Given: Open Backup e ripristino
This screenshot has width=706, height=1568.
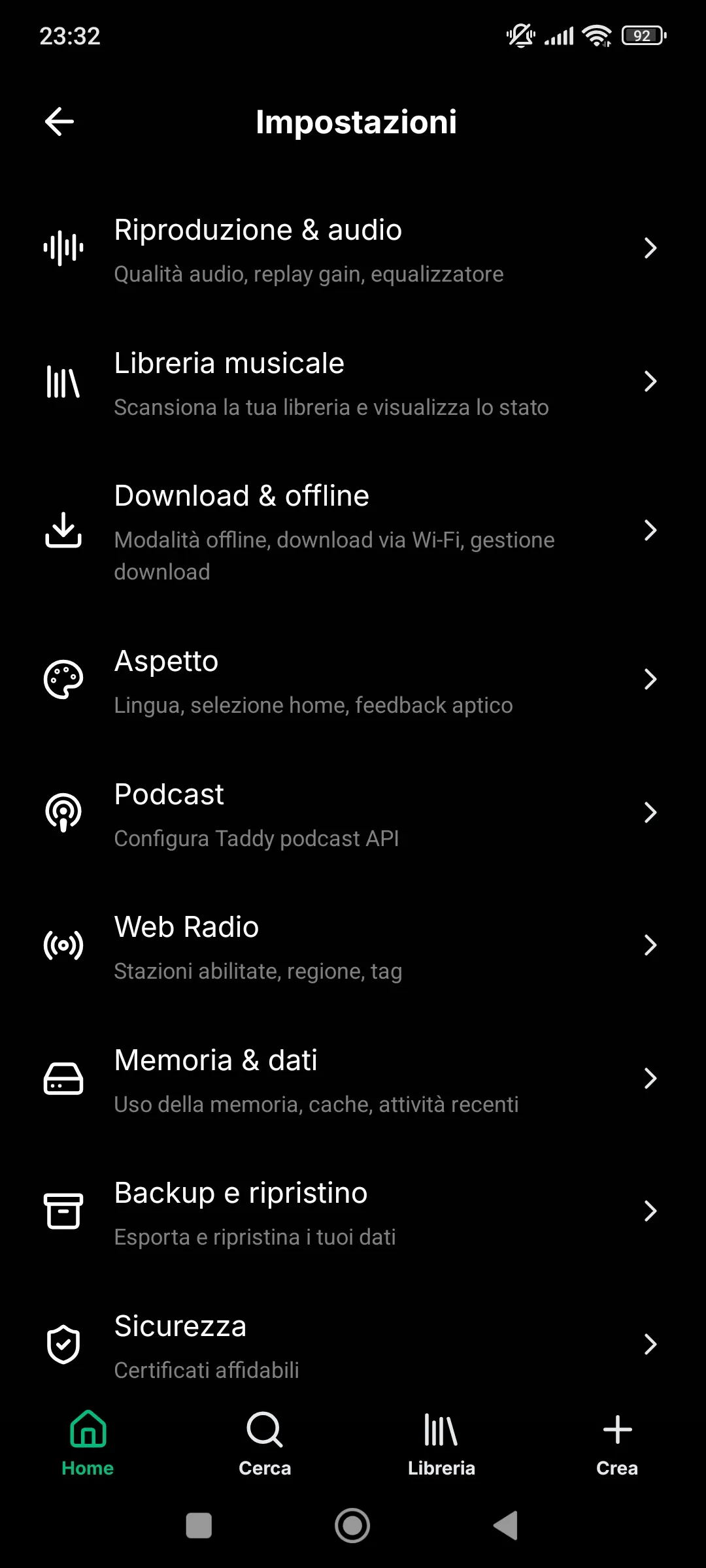Looking at the screenshot, I should pyautogui.click(x=353, y=1212).
